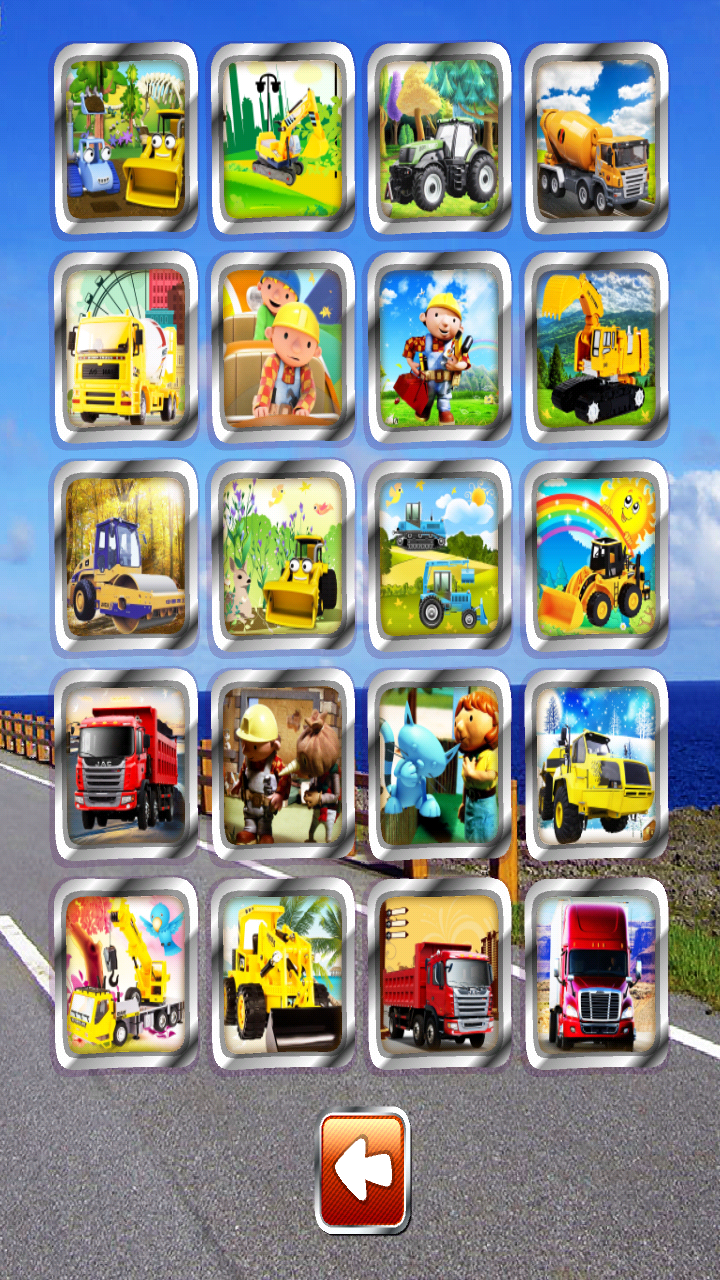Open the yellow crane truck with blue bird
720x1280 pixels.
pos(126,975)
